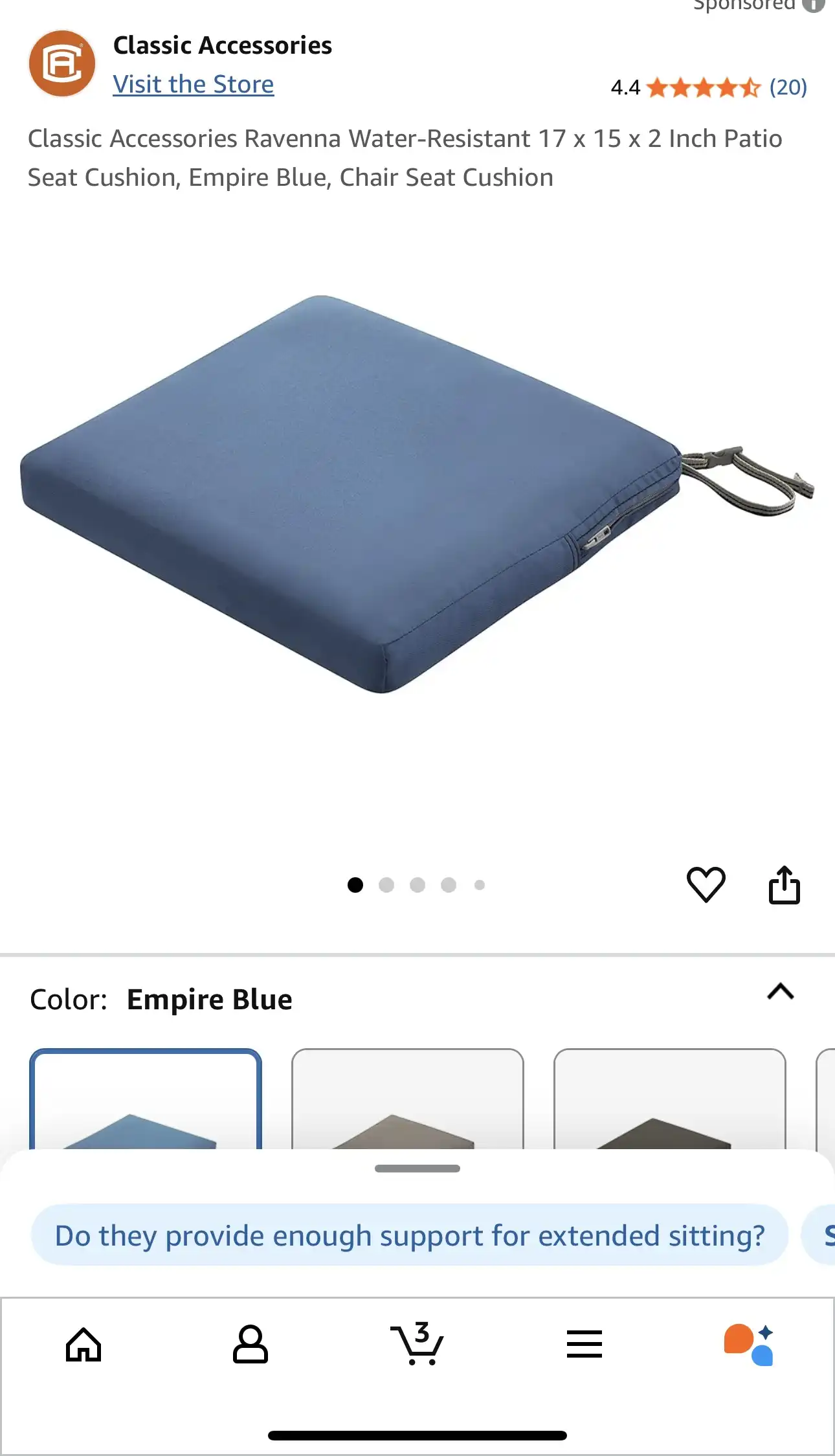Open the 20 customer ratings
This screenshot has width=835, height=1456.
coord(787,87)
